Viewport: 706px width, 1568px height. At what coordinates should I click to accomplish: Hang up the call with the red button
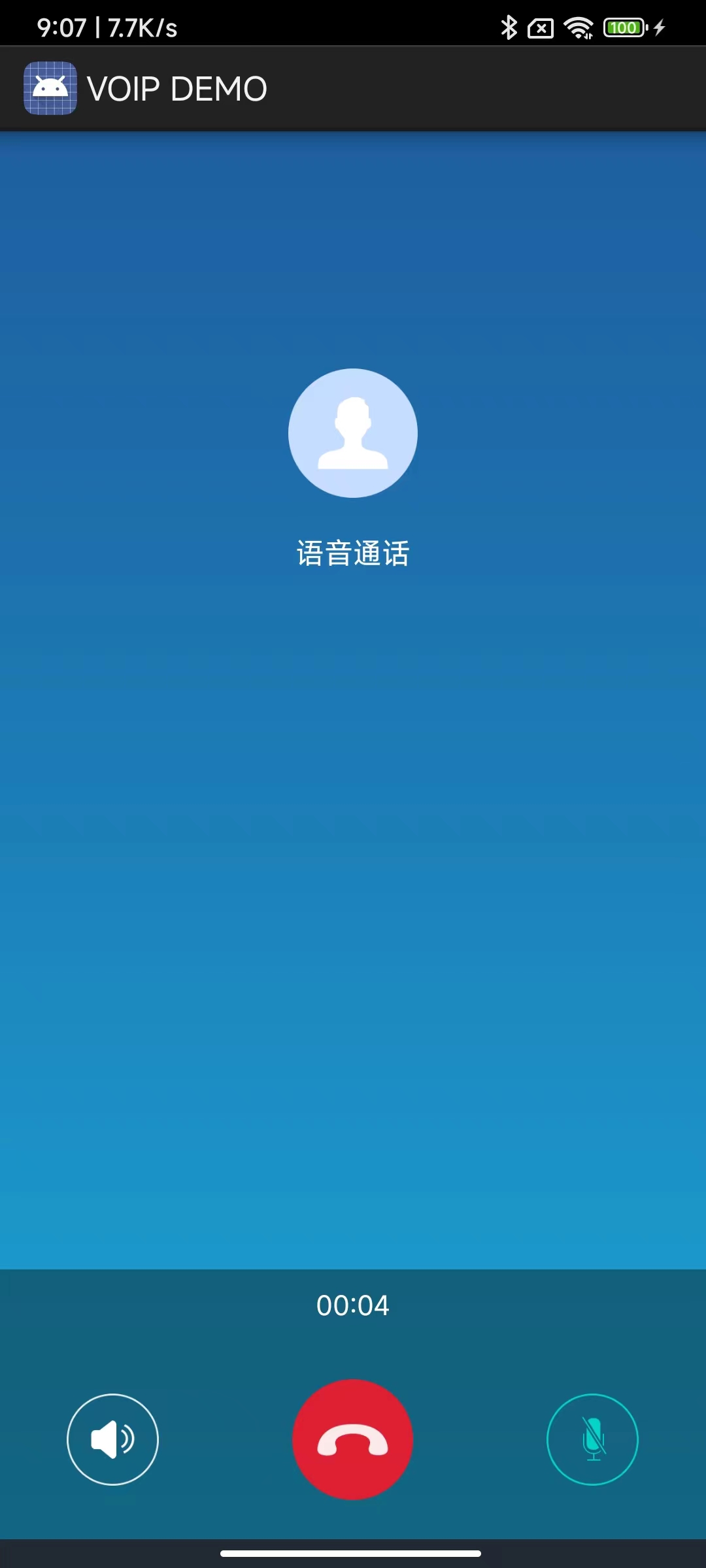coord(352,1439)
